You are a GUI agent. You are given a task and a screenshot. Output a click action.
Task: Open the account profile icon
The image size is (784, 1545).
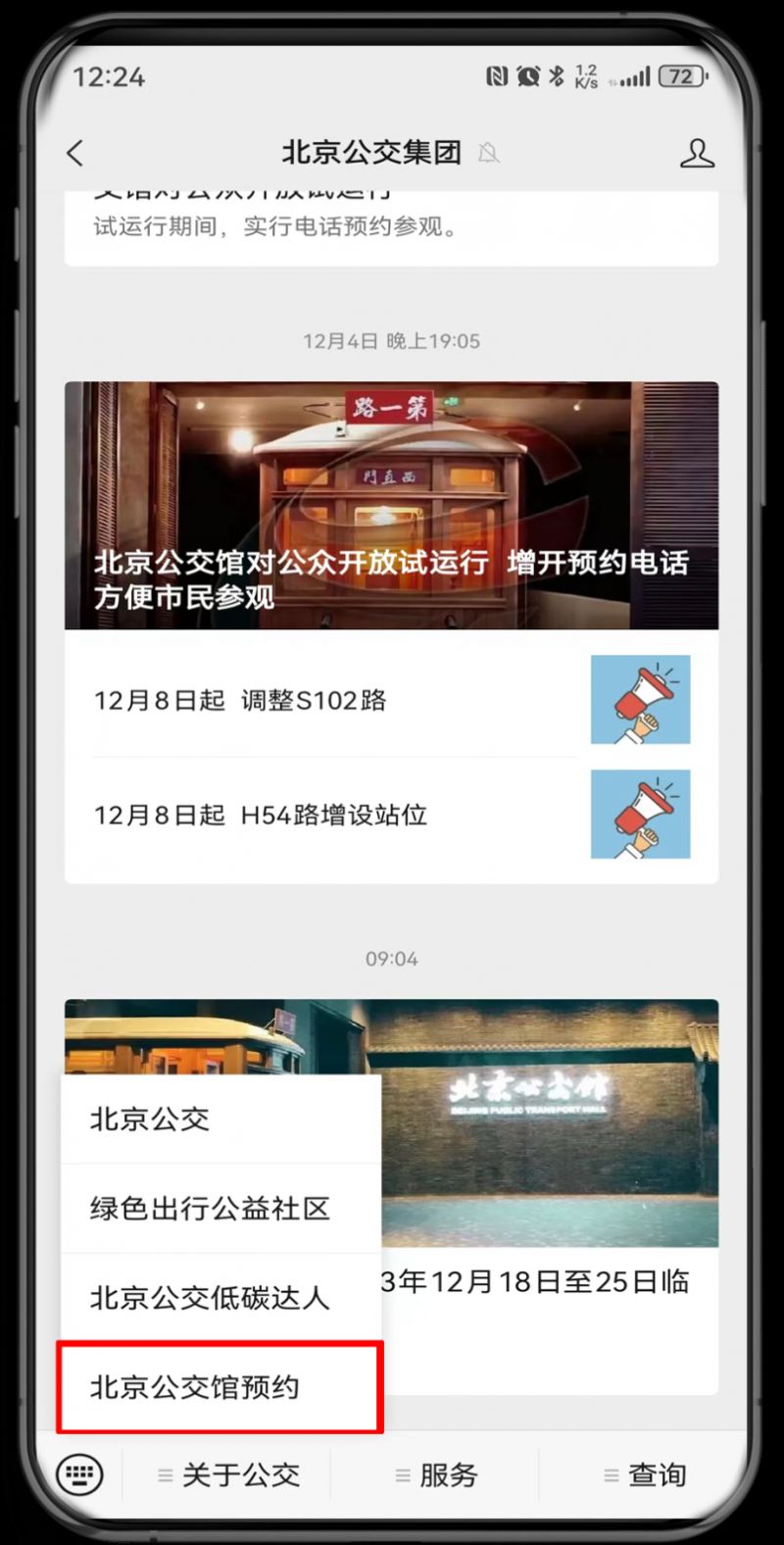(x=697, y=153)
